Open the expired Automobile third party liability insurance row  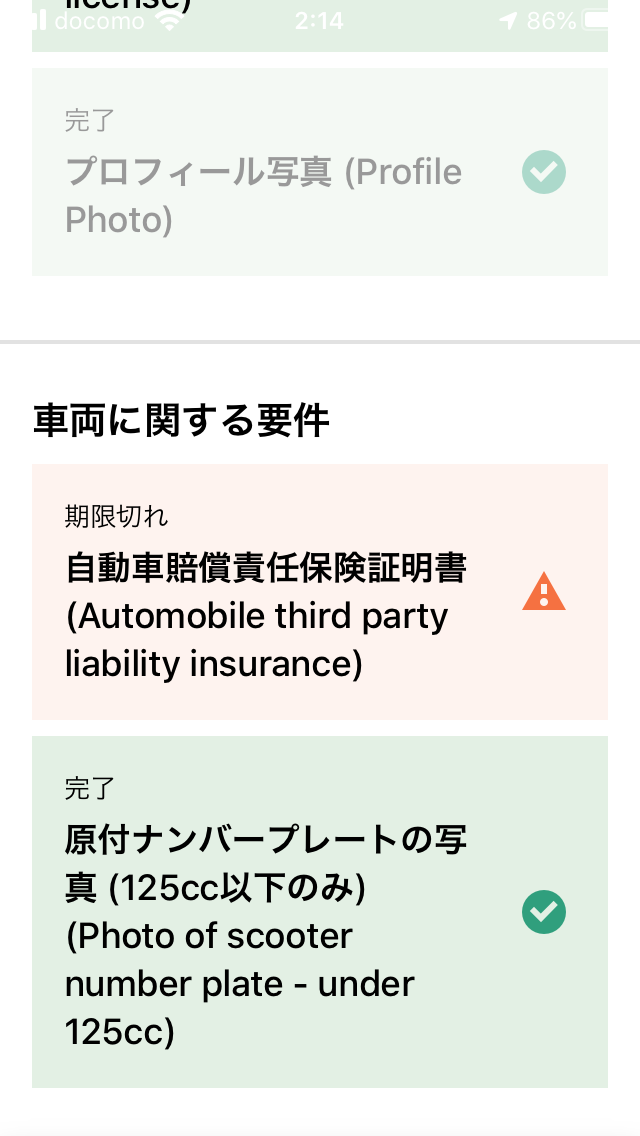(319, 592)
